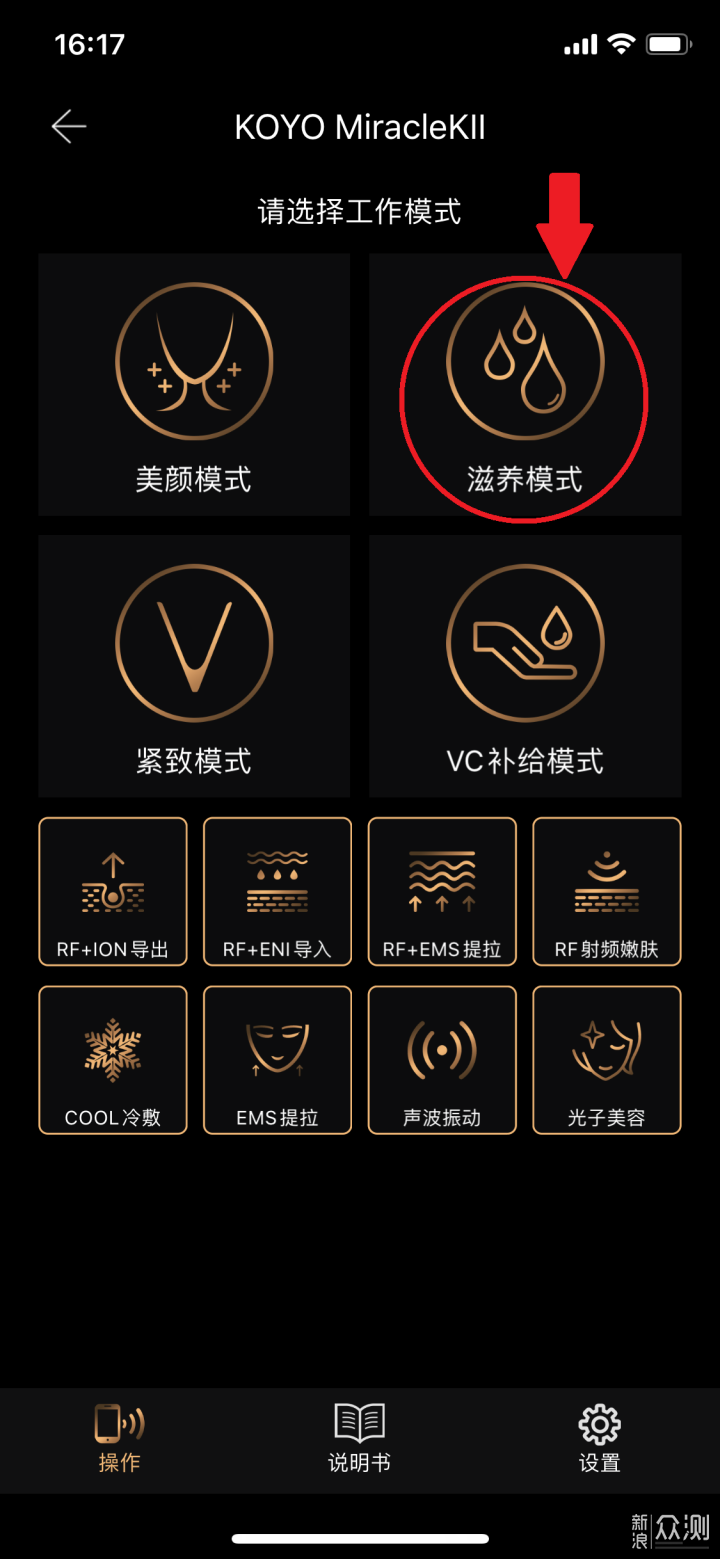Turn on COOL冷敷 cooling
This screenshot has width=720, height=1559.
tap(113, 1060)
